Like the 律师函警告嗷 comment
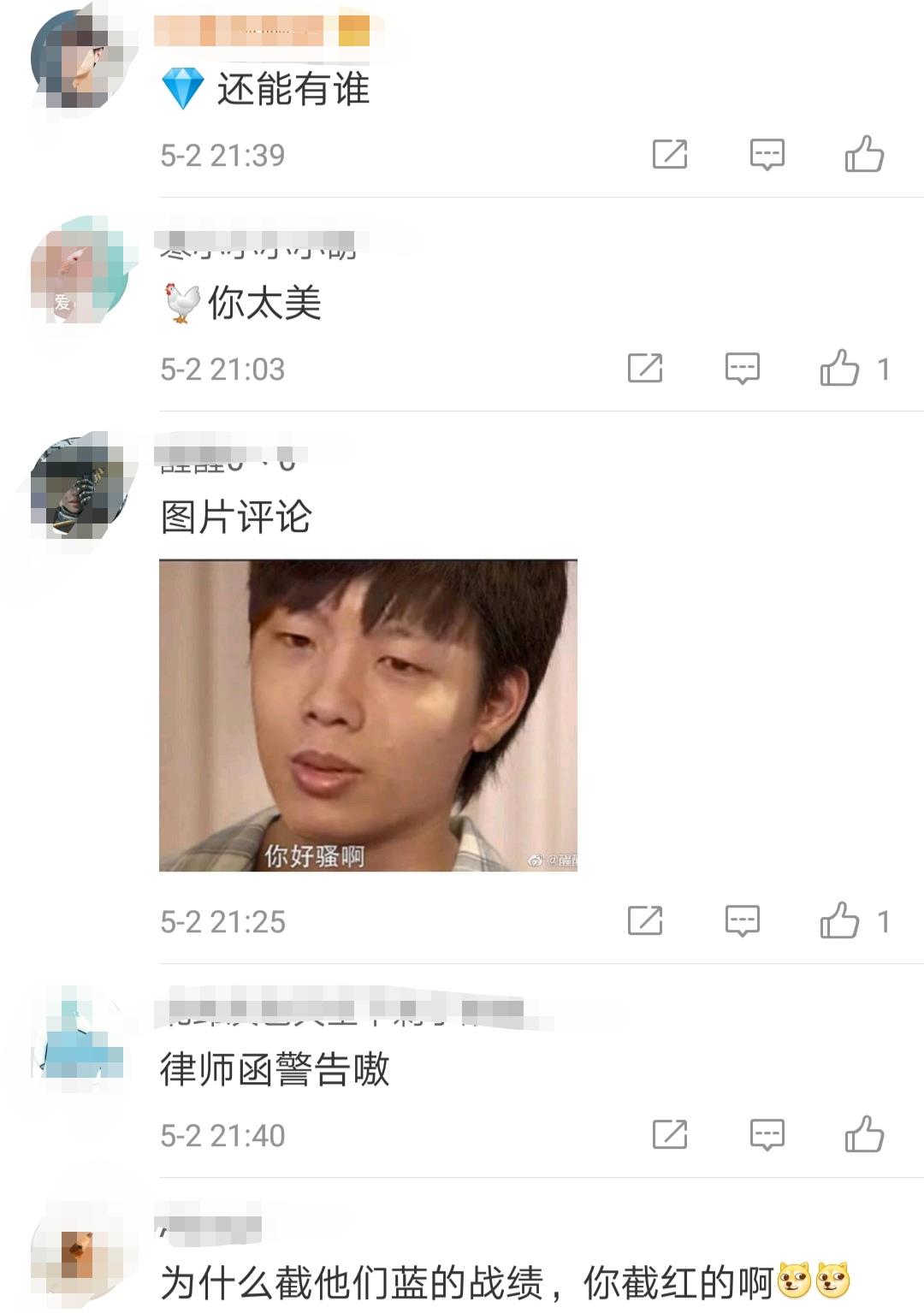 pos(863,1135)
